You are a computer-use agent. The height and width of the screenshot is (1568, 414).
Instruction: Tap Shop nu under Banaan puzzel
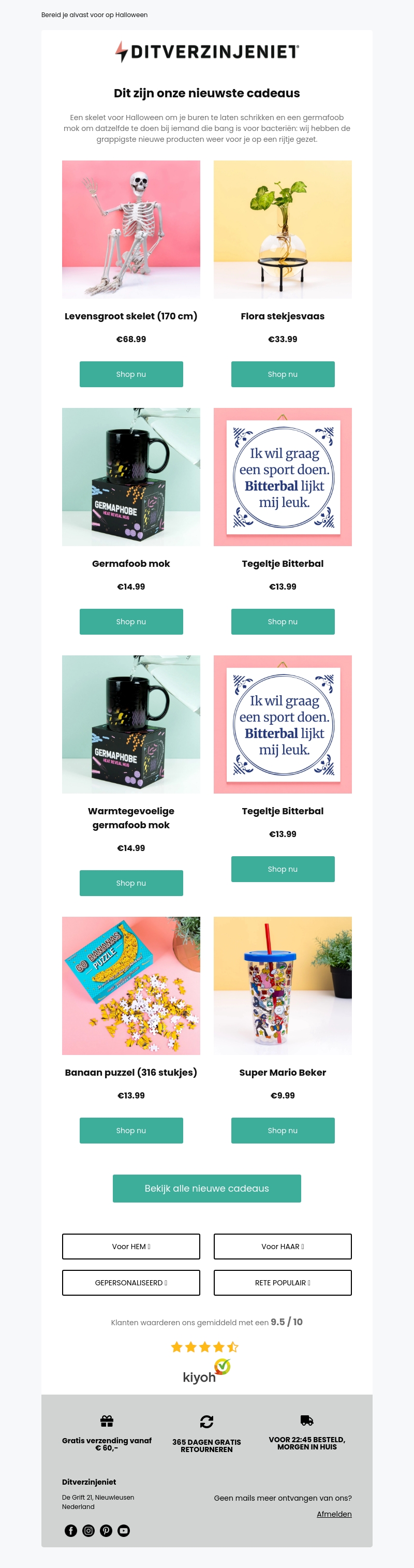(x=131, y=1131)
